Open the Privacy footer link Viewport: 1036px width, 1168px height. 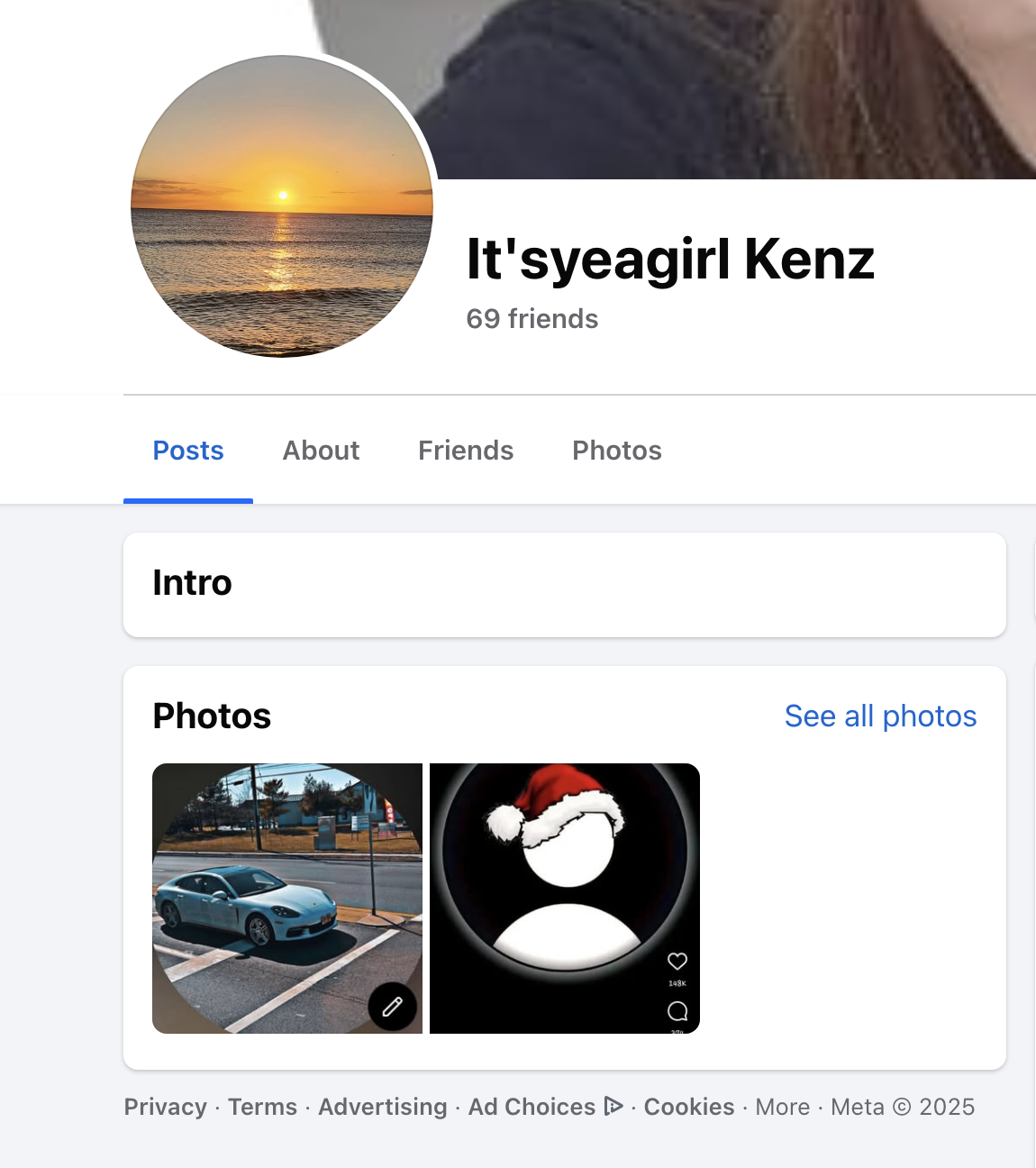tap(165, 1107)
